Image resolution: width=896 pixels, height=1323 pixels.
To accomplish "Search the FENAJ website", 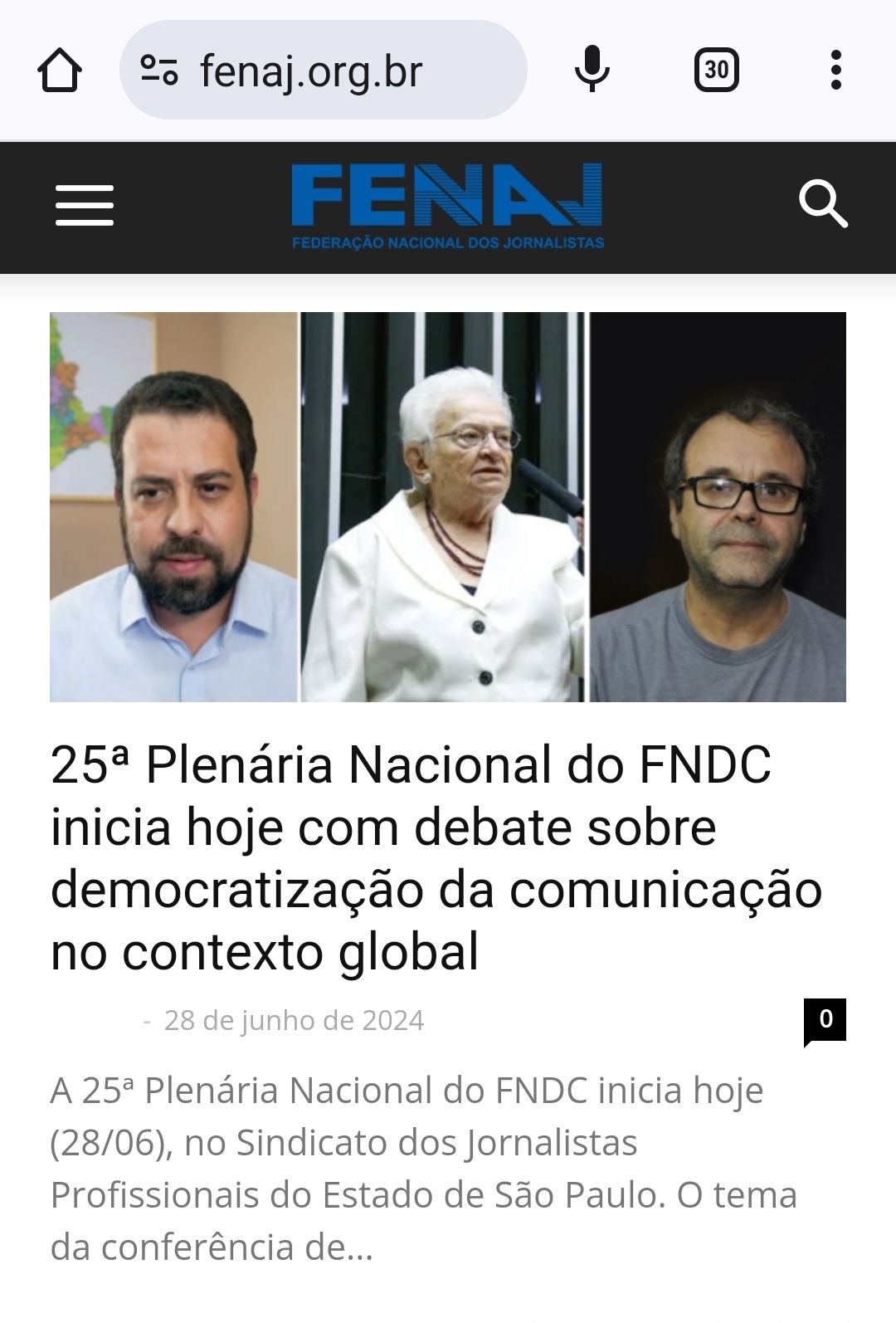I will (x=822, y=203).
